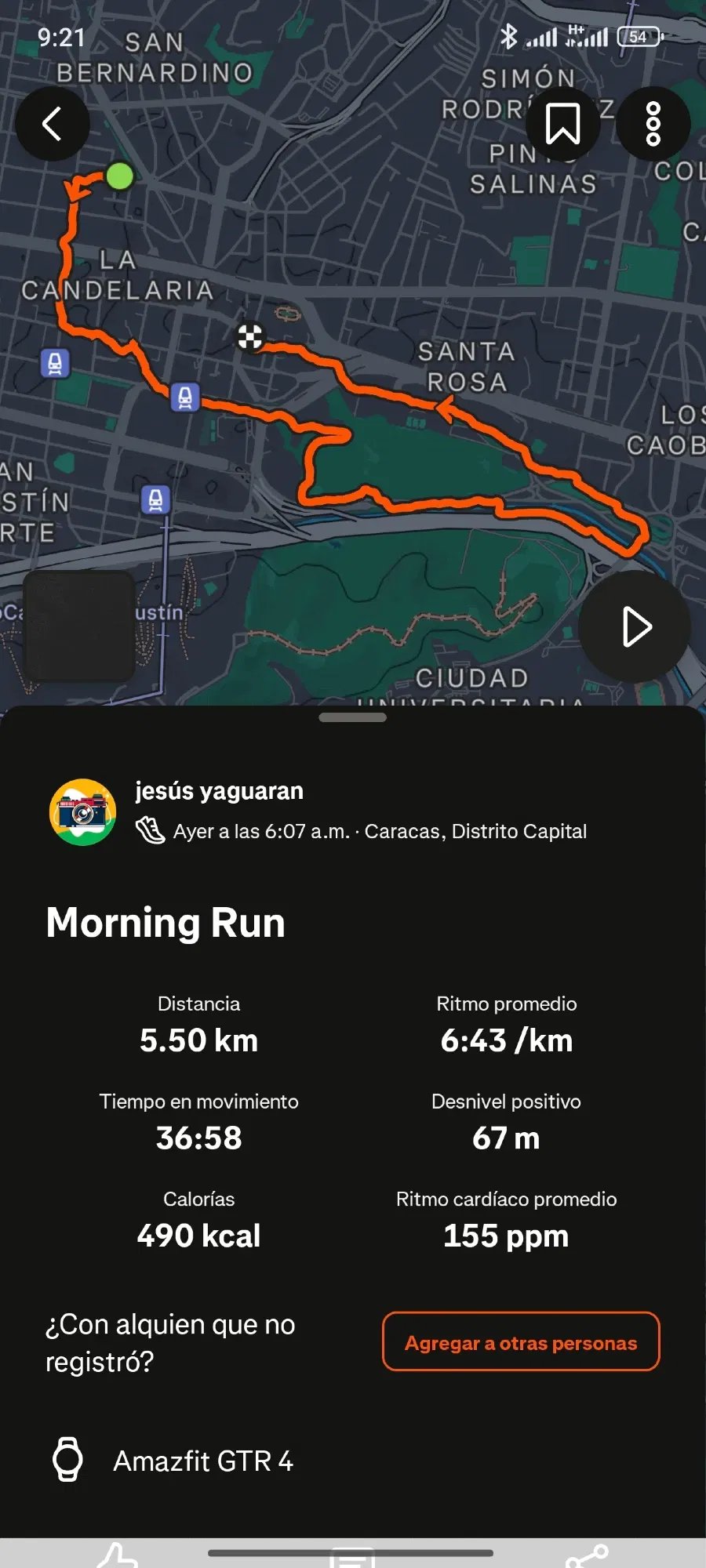This screenshot has height=1568, width=706.
Task: Open the map layer thumbnail
Action: [x=79, y=626]
